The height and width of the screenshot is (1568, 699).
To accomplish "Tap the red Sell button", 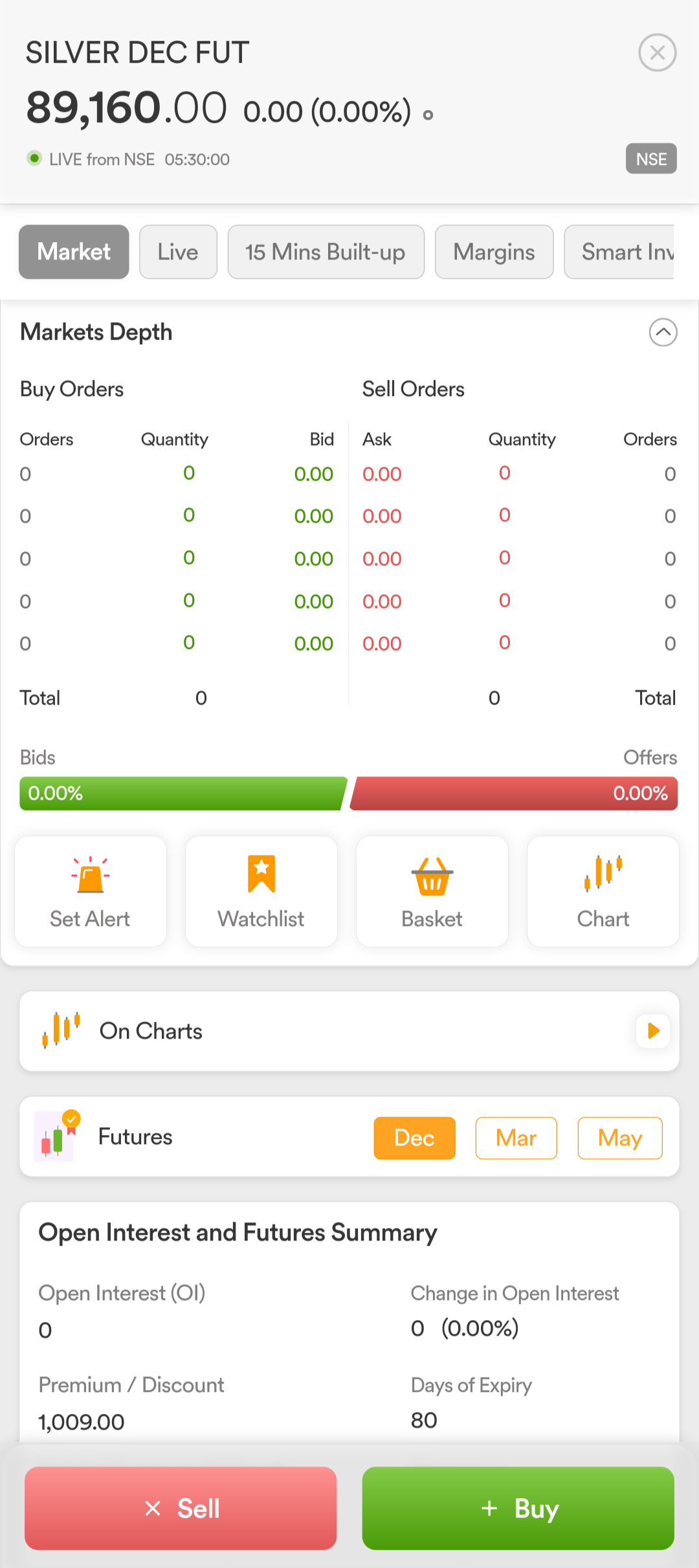I will (181, 1508).
